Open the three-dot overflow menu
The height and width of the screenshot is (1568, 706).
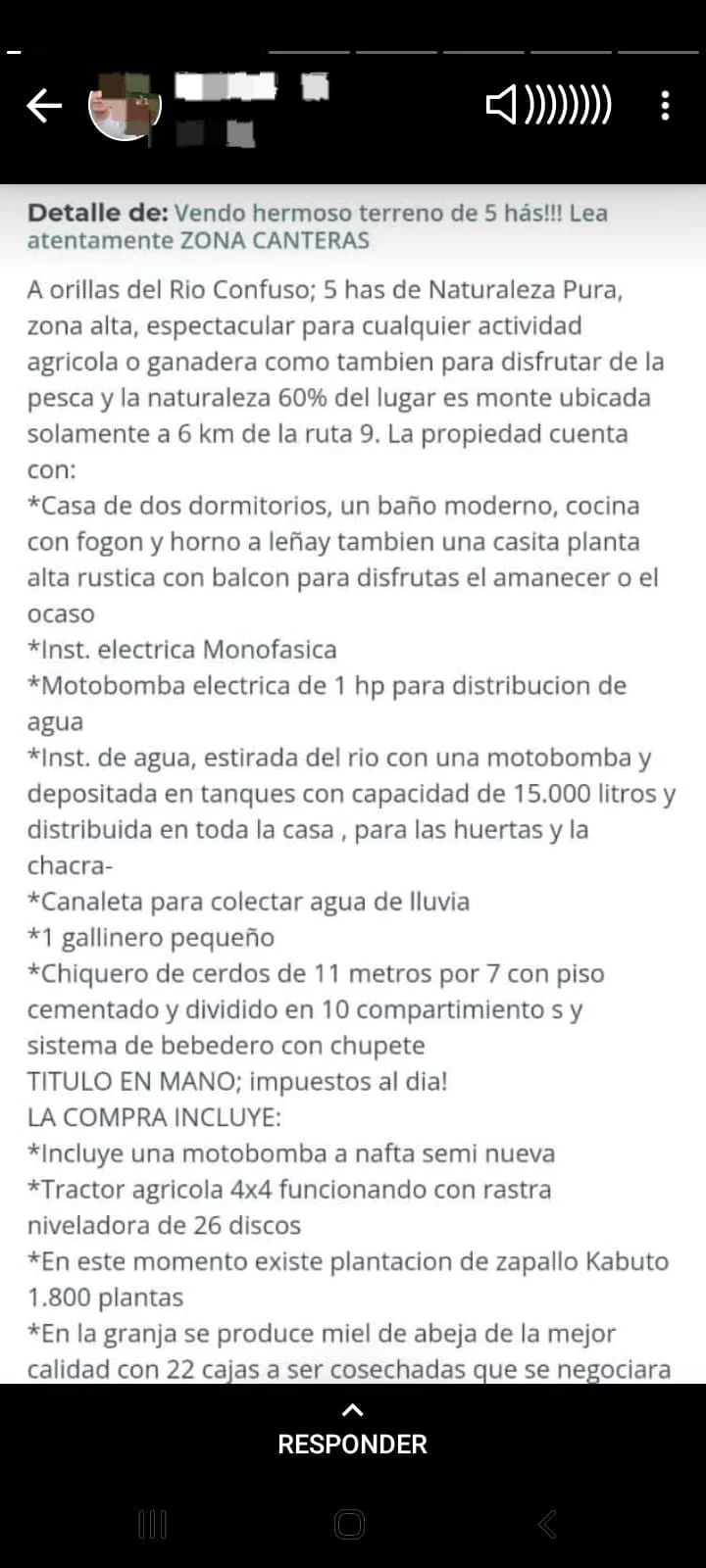point(665,105)
